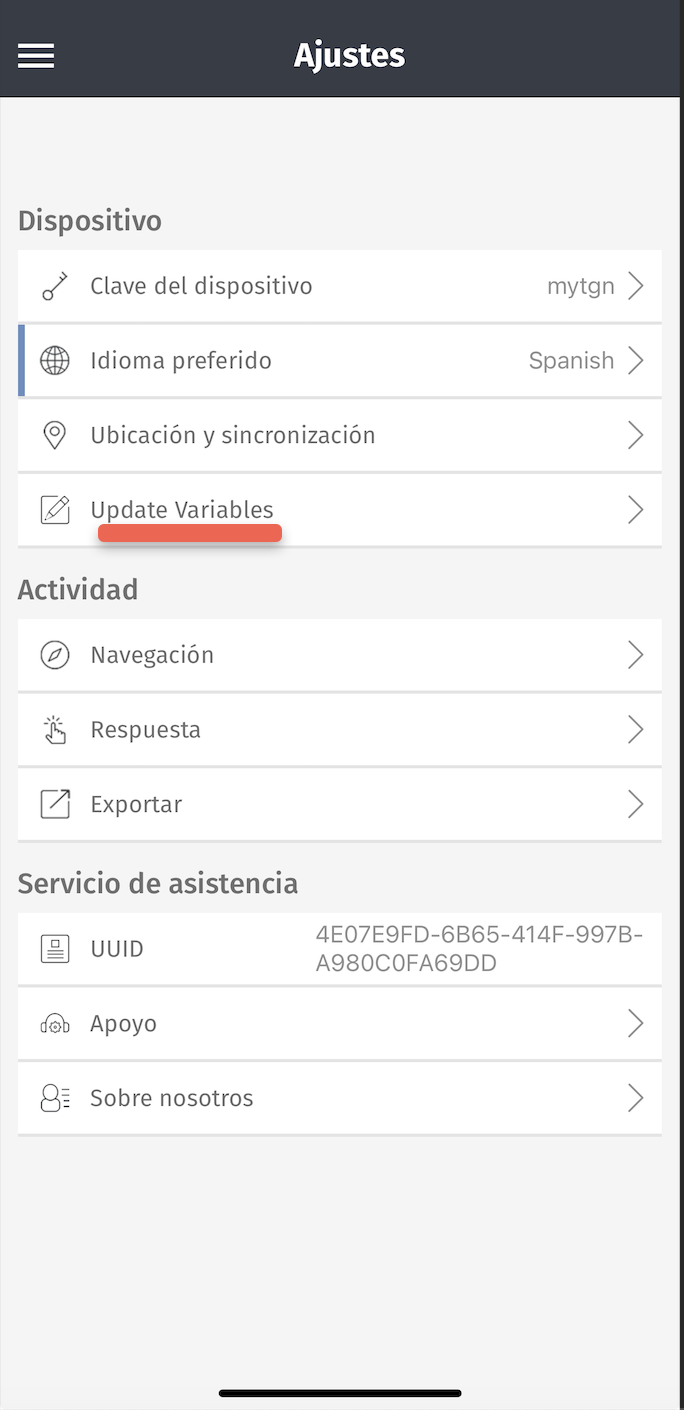Screen dimensions: 684x1410
Task: Open Apoyo support page
Action: pos(340,1024)
